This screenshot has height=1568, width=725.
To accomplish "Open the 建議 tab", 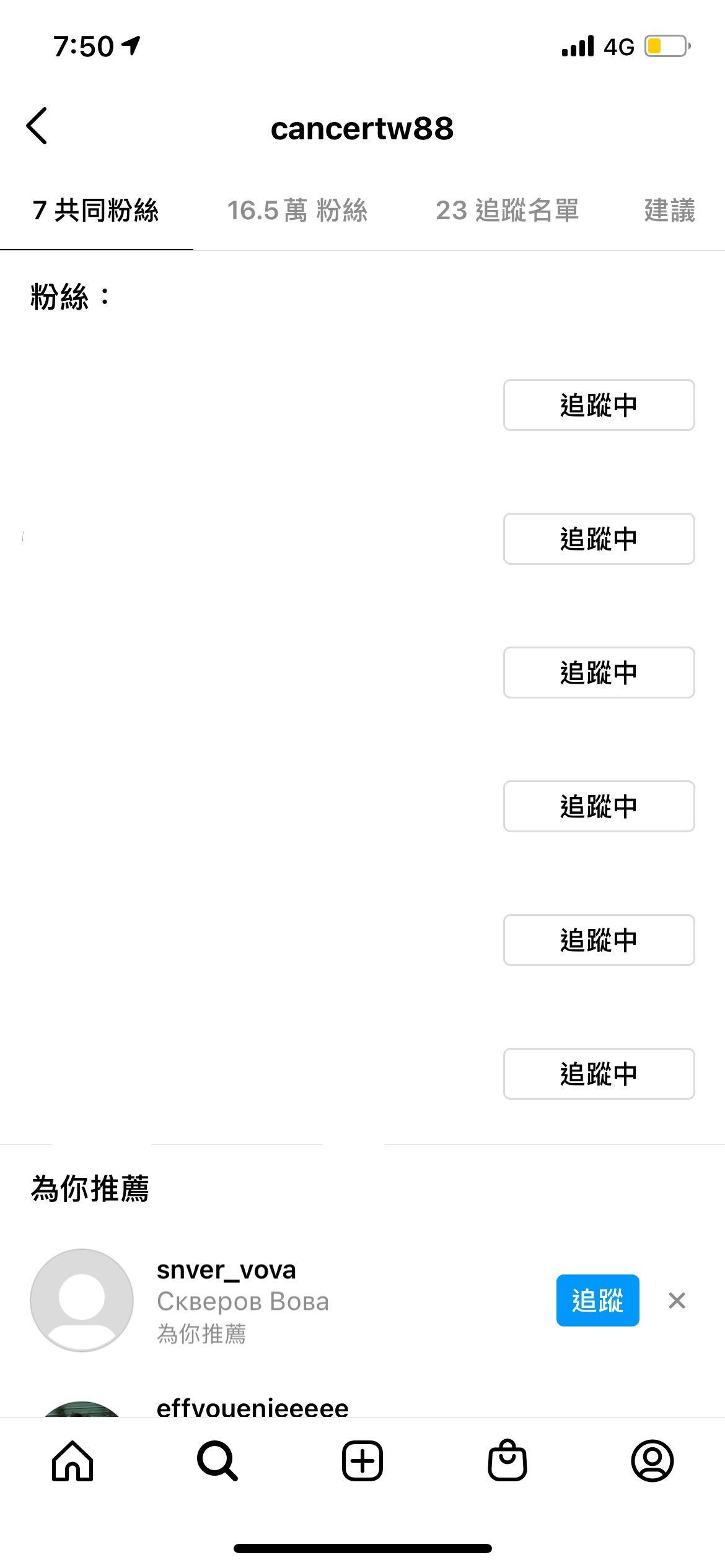I will (x=669, y=211).
